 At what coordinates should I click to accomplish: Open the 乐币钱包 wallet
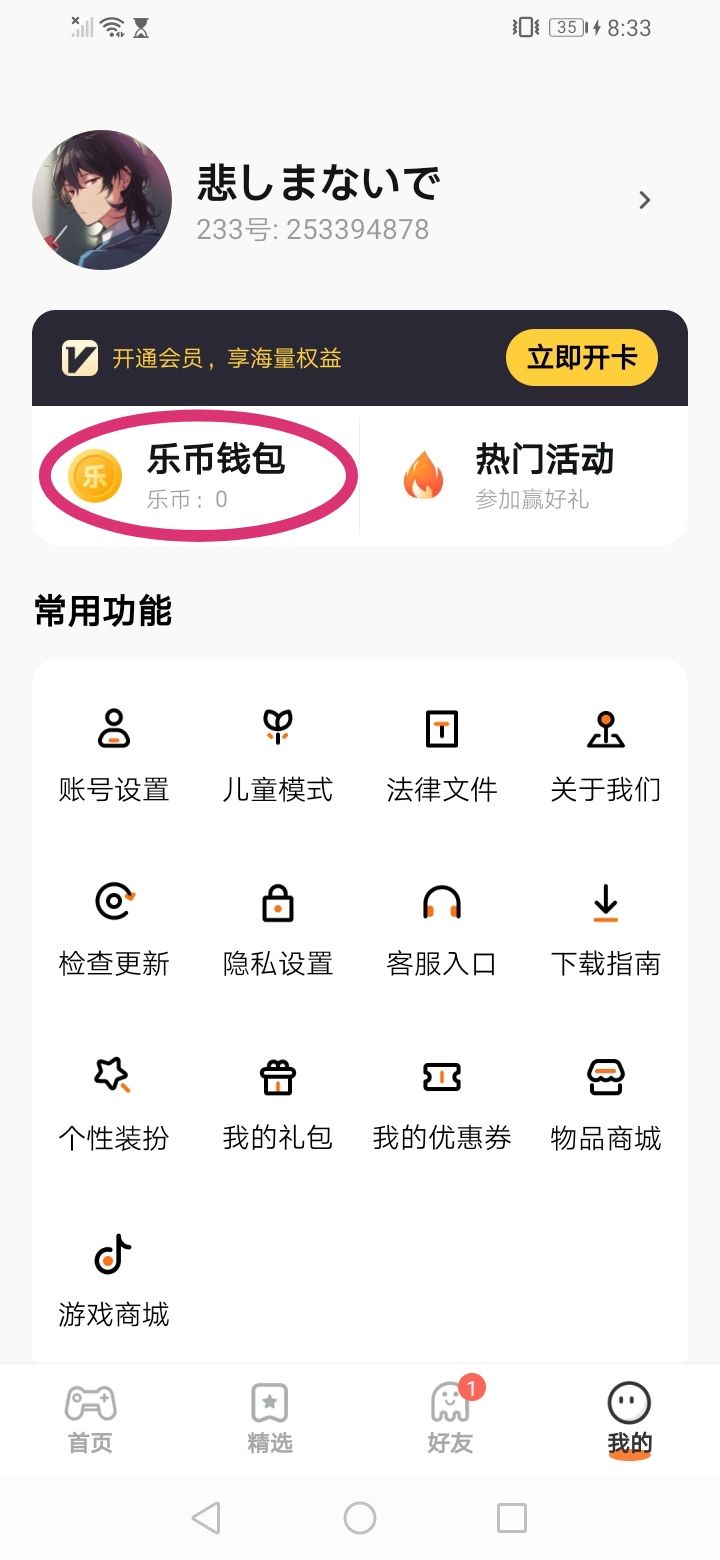coord(196,475)
